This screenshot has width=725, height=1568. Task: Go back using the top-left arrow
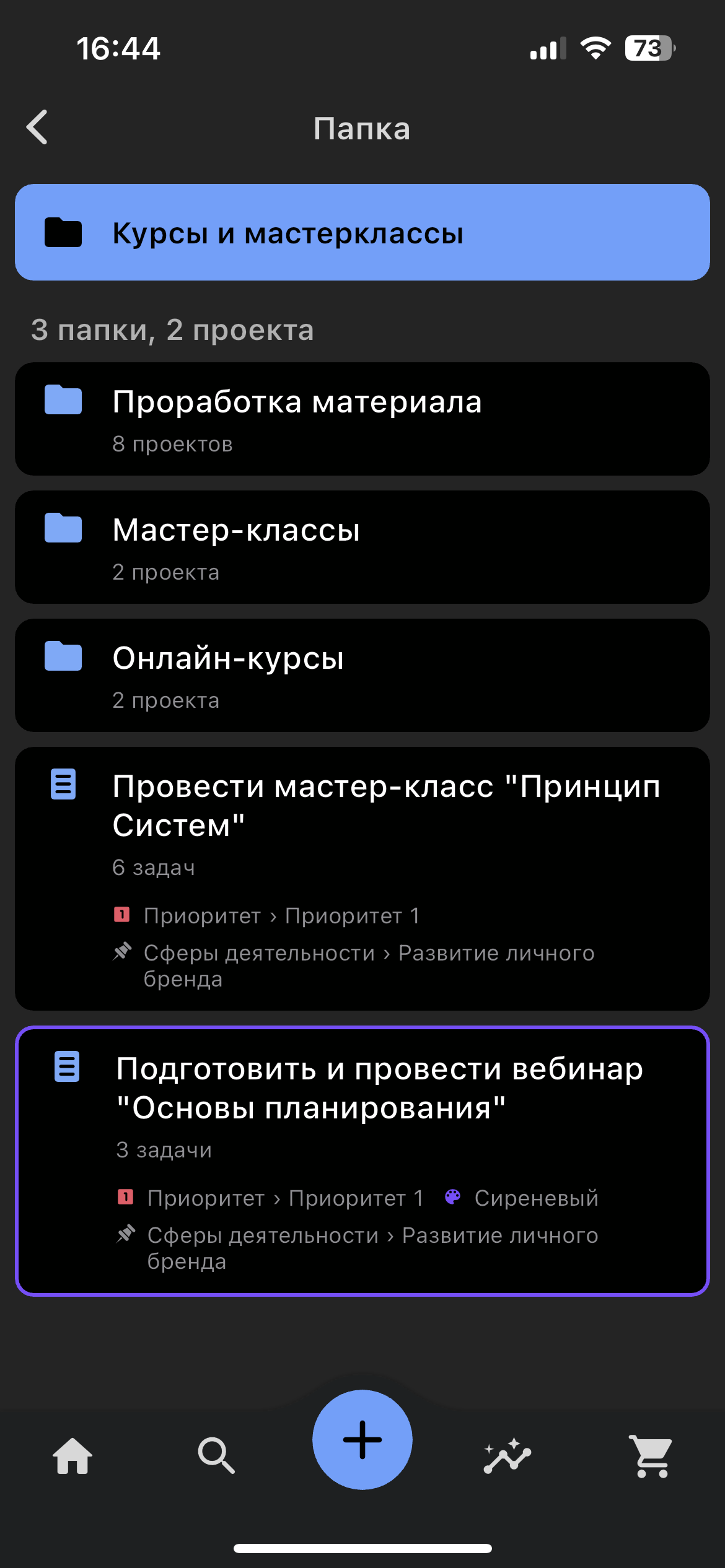pyautogui.click(x=37, y=128)
